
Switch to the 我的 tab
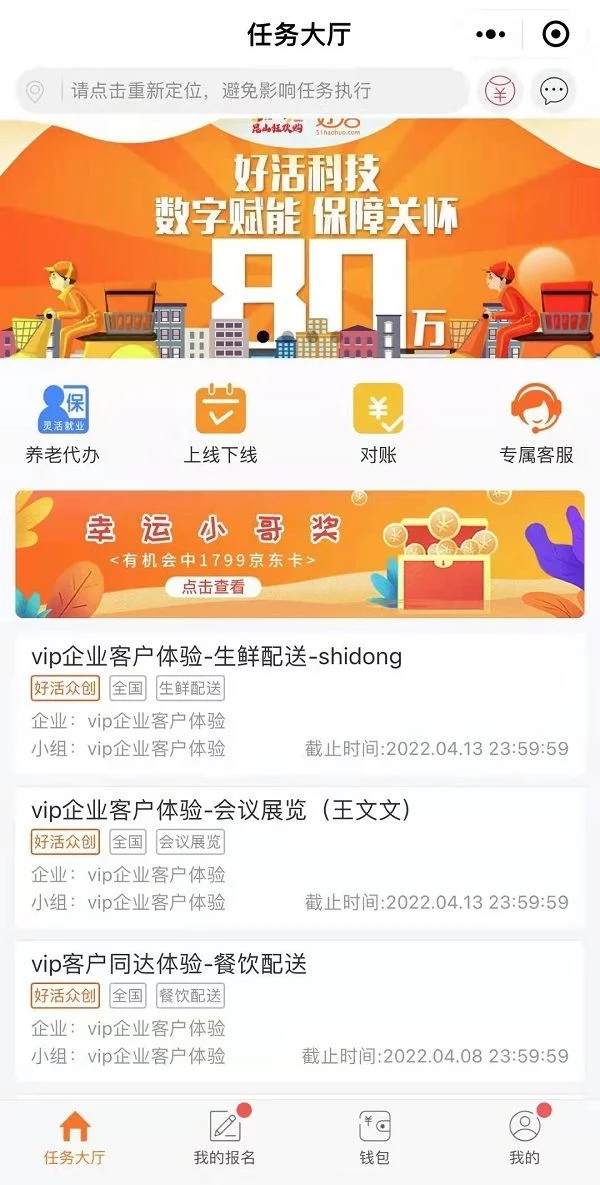coord(524,1138)
